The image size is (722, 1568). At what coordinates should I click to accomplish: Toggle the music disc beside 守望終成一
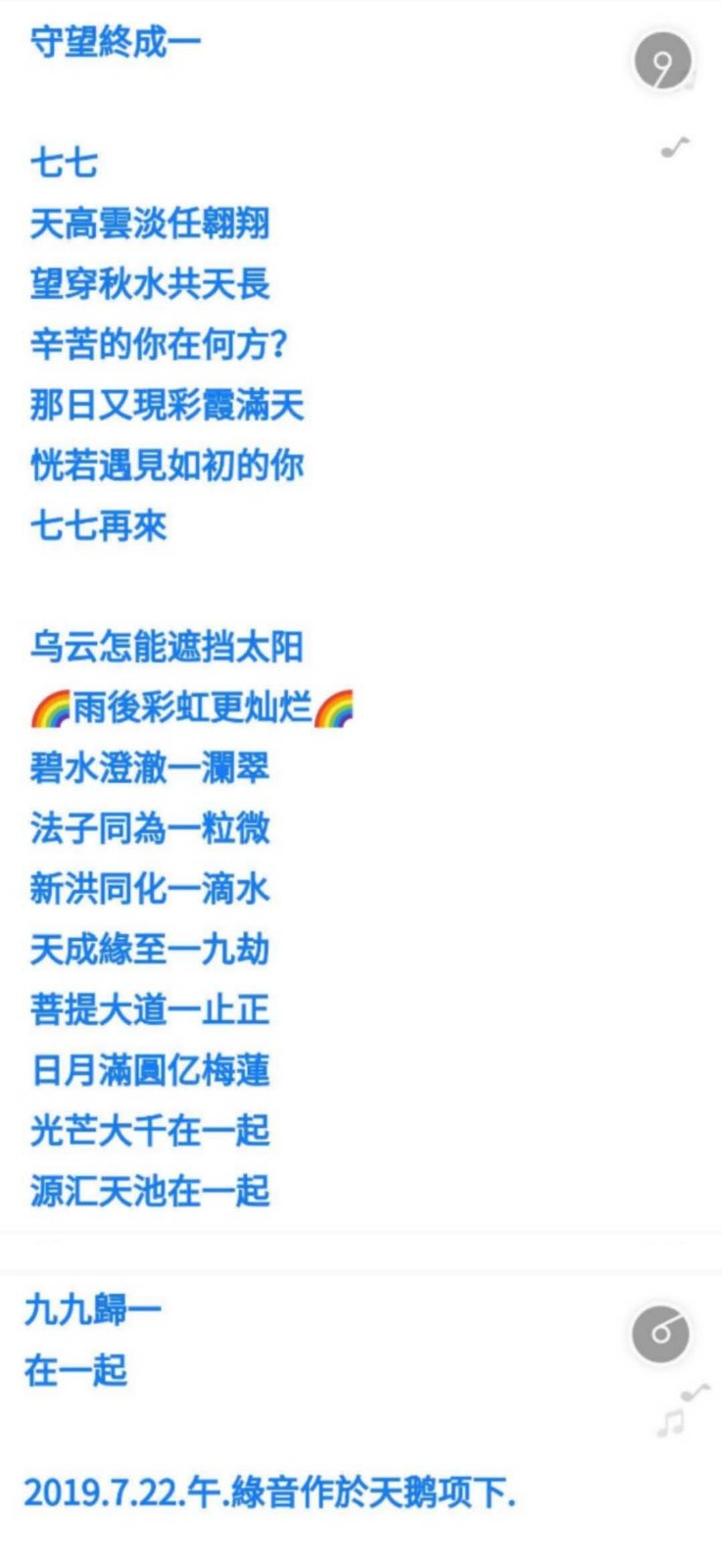tap(662, 63)
